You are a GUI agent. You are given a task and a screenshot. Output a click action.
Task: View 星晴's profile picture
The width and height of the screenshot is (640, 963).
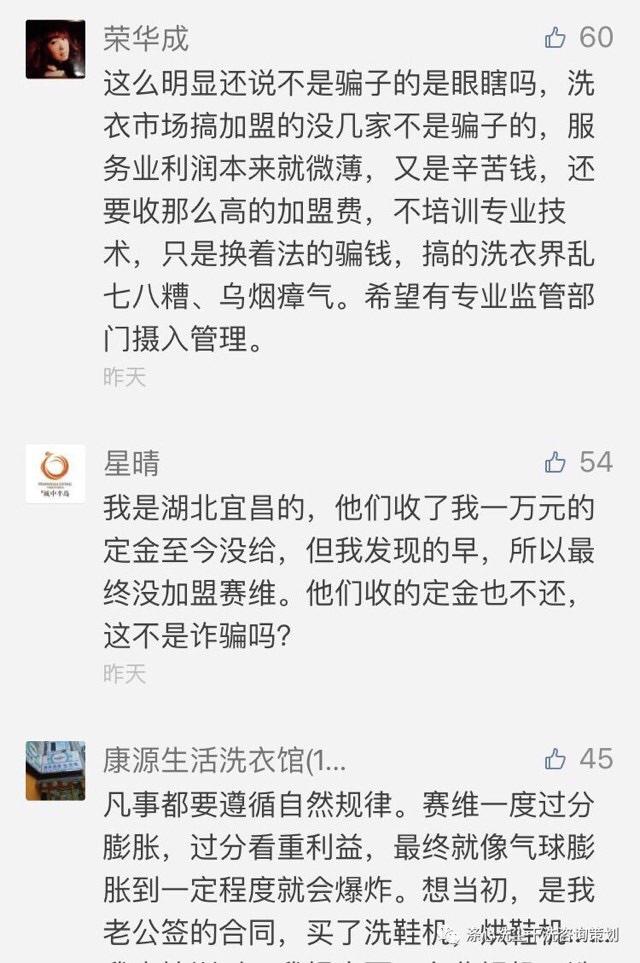point(55,473)
